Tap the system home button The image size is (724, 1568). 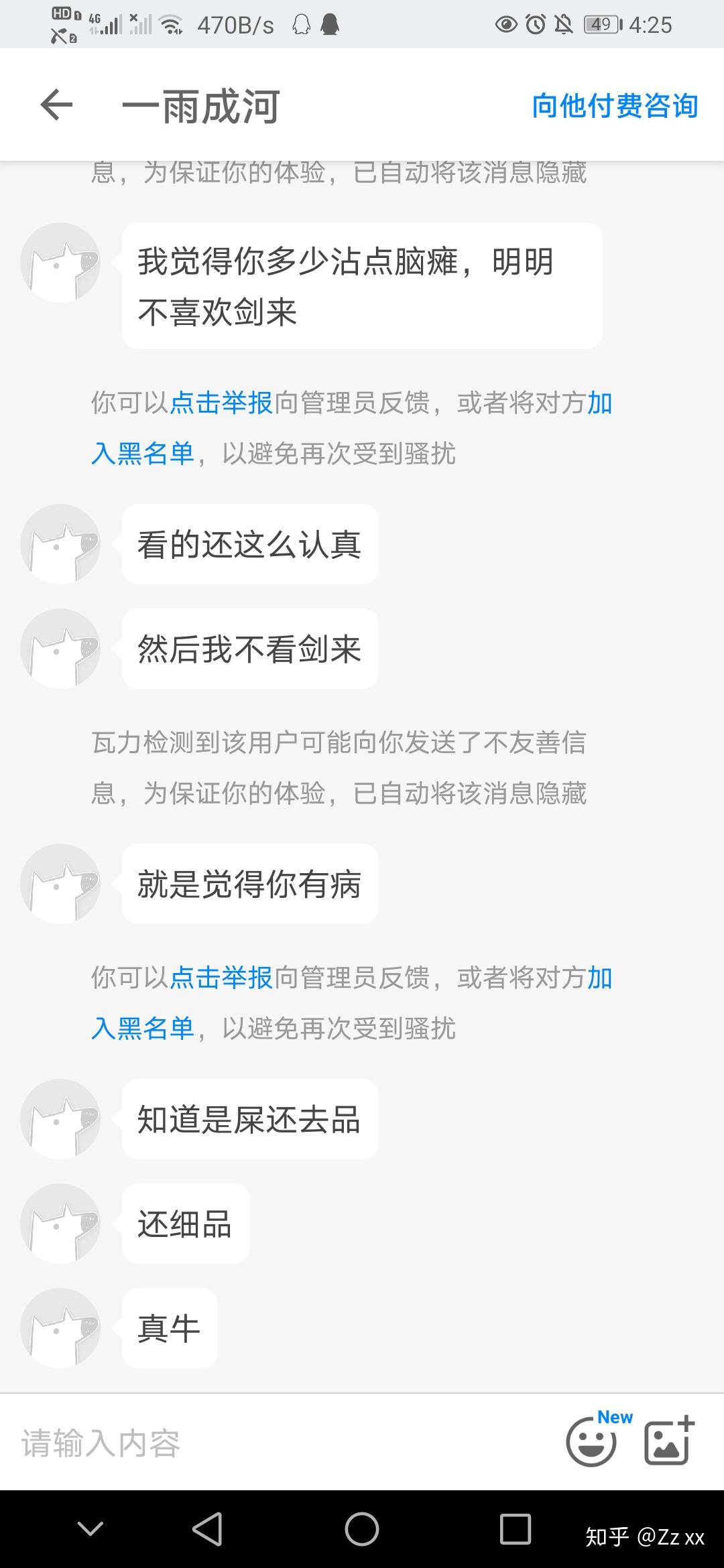pos(362,1529)
